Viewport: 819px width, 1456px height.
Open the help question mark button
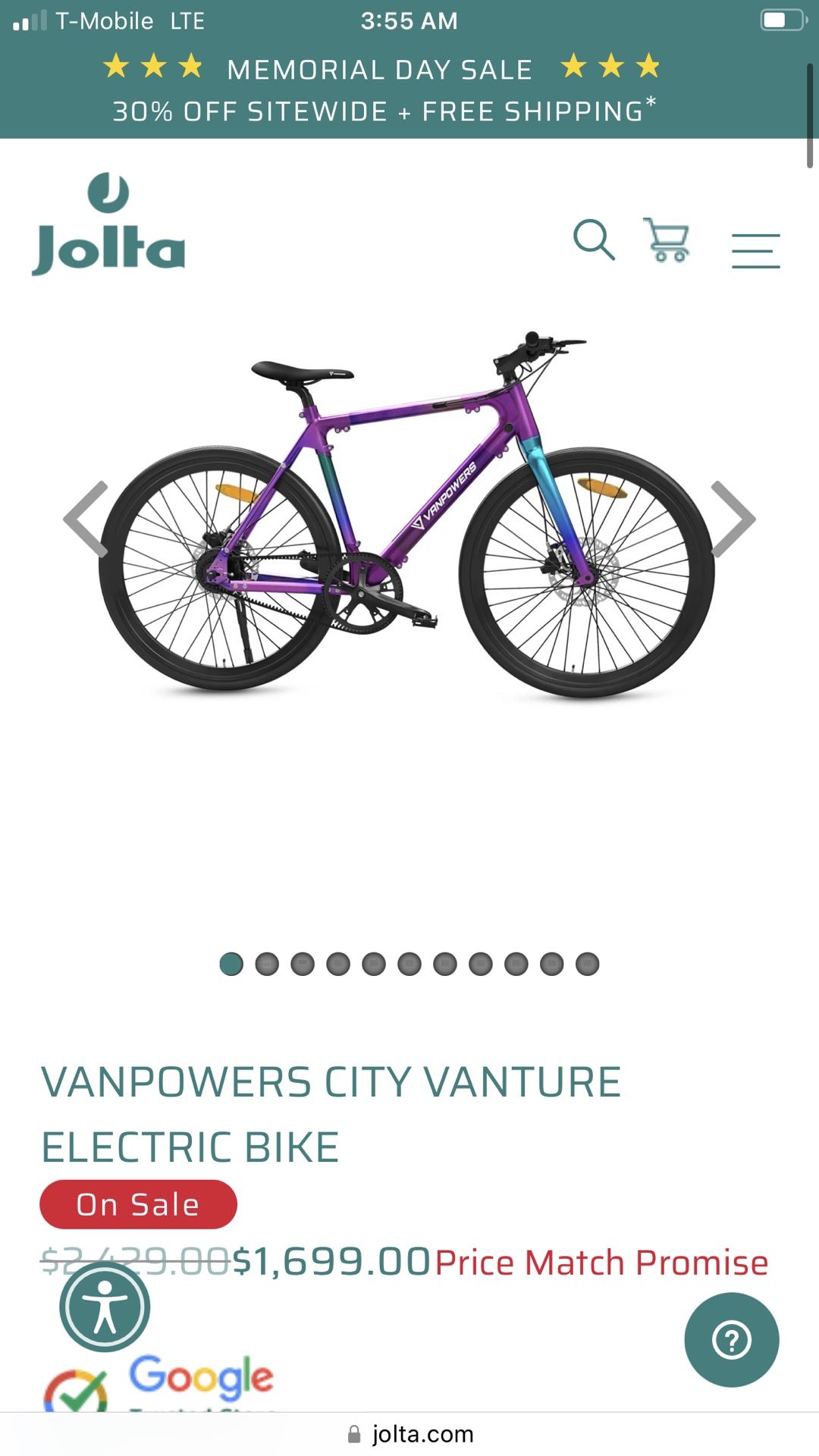(731, 1340)
